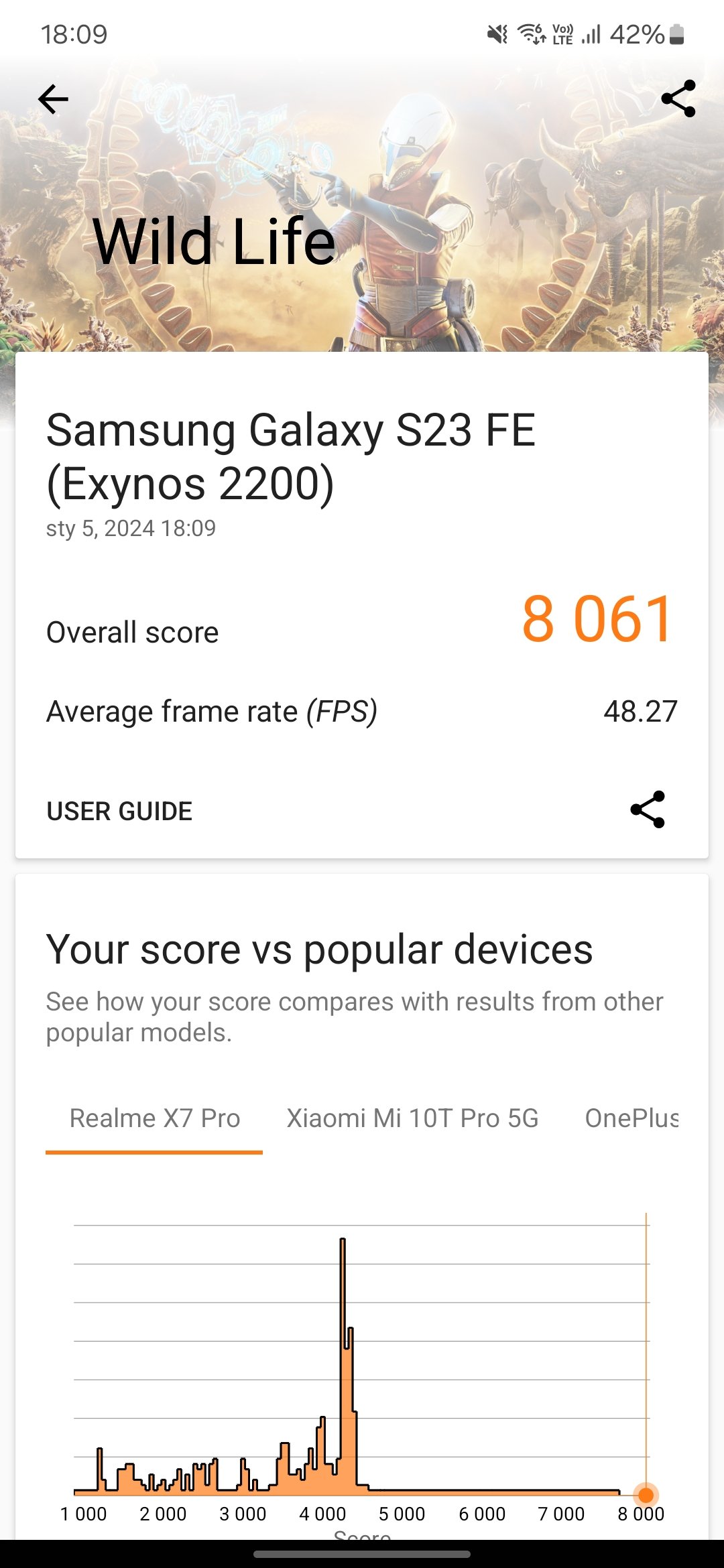Go back using the top-left arrow
This screenshot has height=1568, width=724.
[x=53, y=100]
